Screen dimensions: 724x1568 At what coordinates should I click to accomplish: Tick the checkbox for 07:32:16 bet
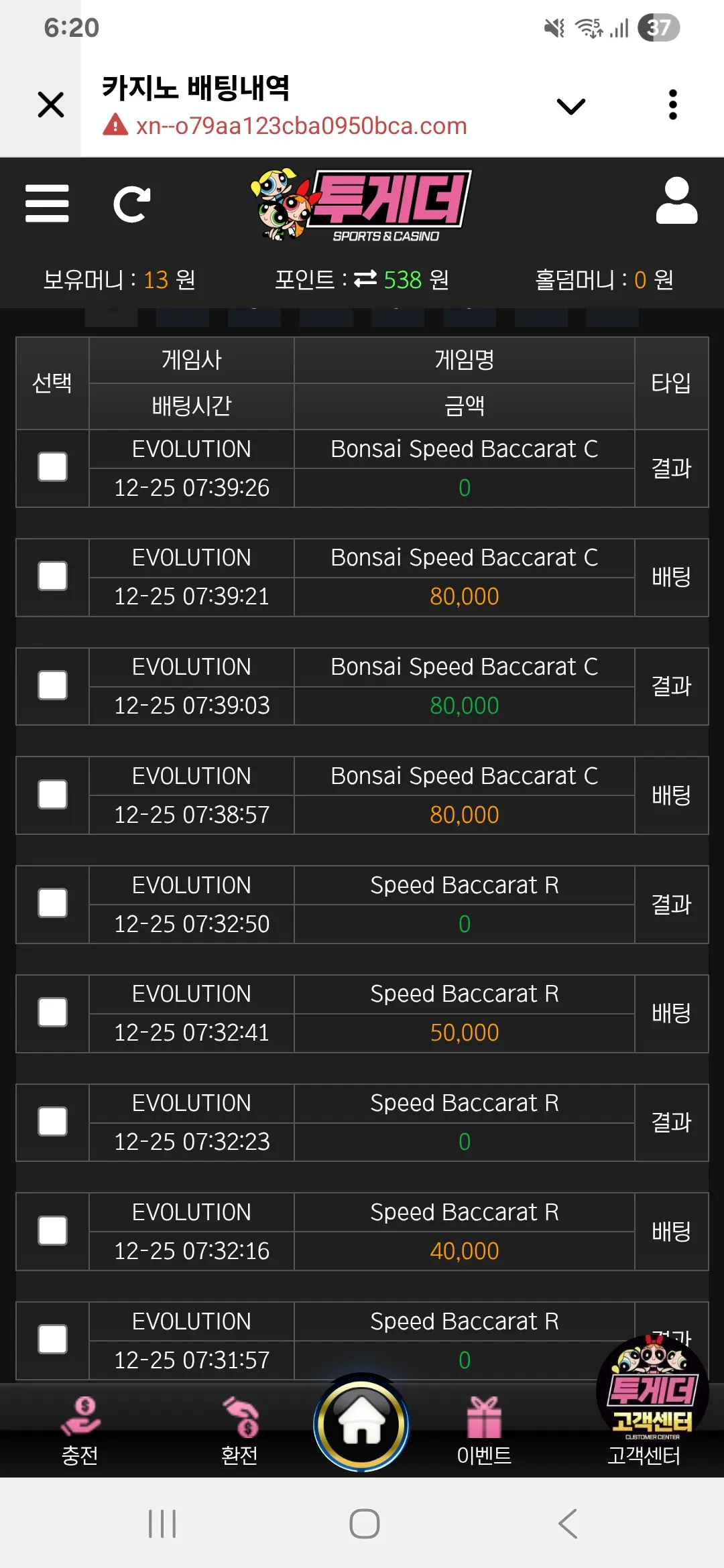(x=52, y=1231)
